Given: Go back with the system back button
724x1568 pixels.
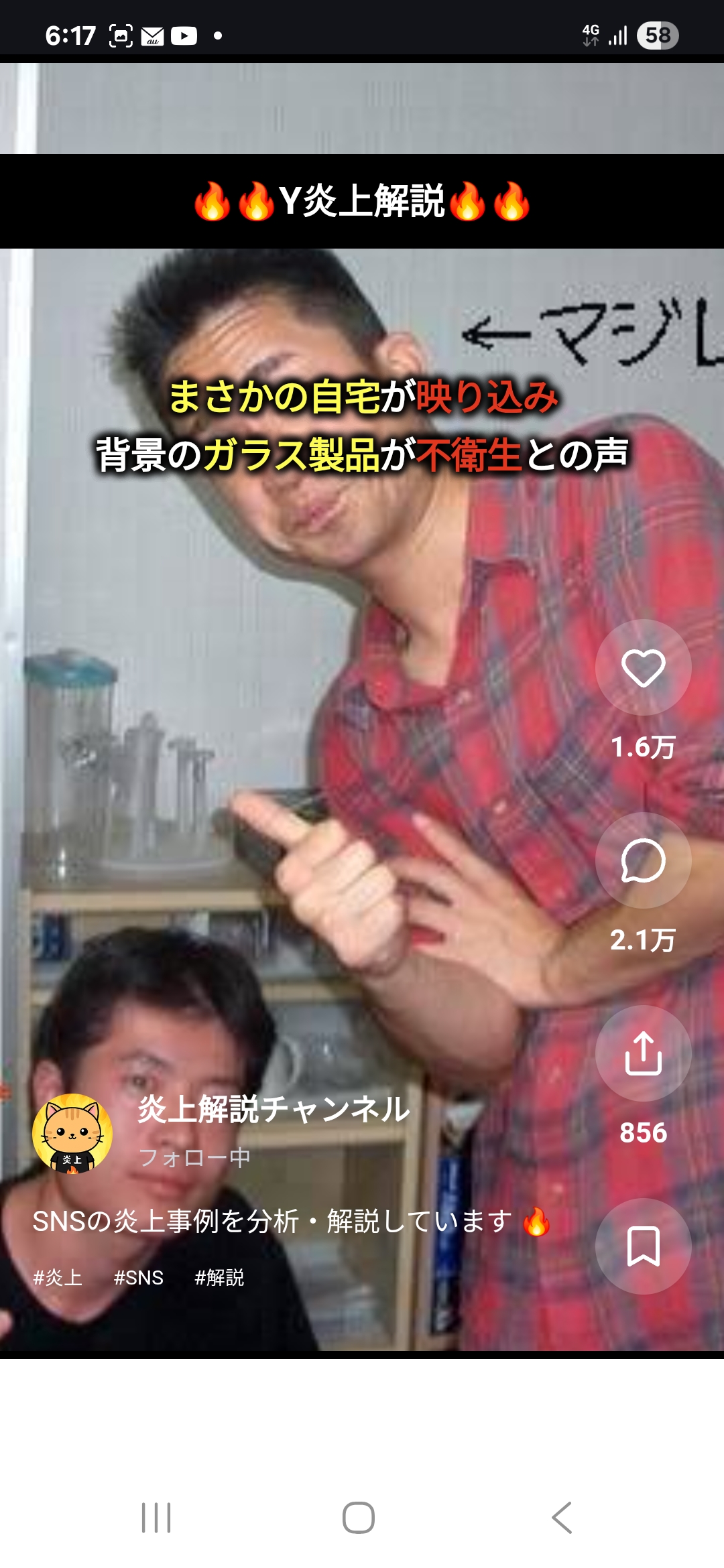Looking at the screenshot, I should pos(562,1518).
